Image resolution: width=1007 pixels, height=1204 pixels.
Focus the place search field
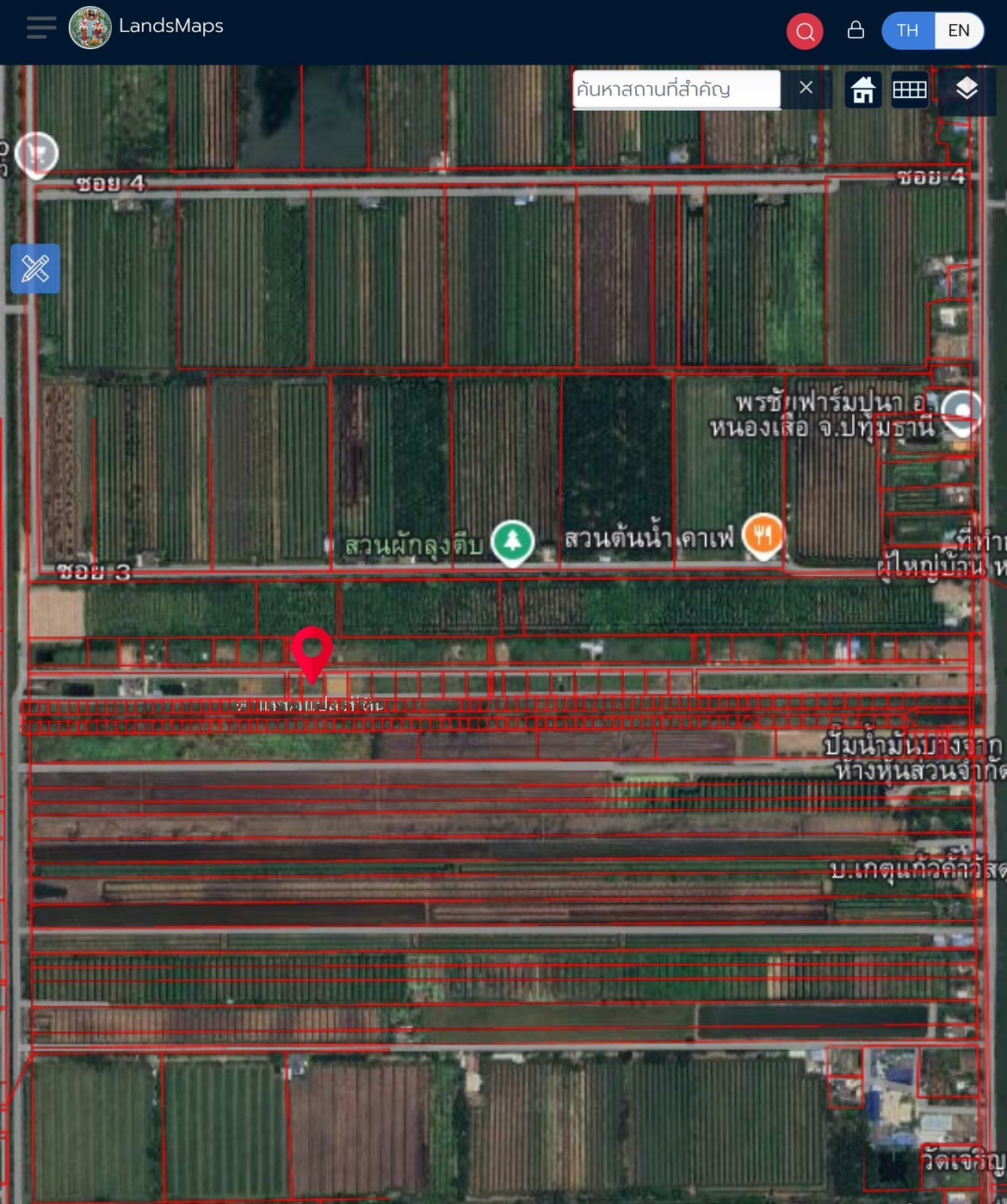click(676, 89)
